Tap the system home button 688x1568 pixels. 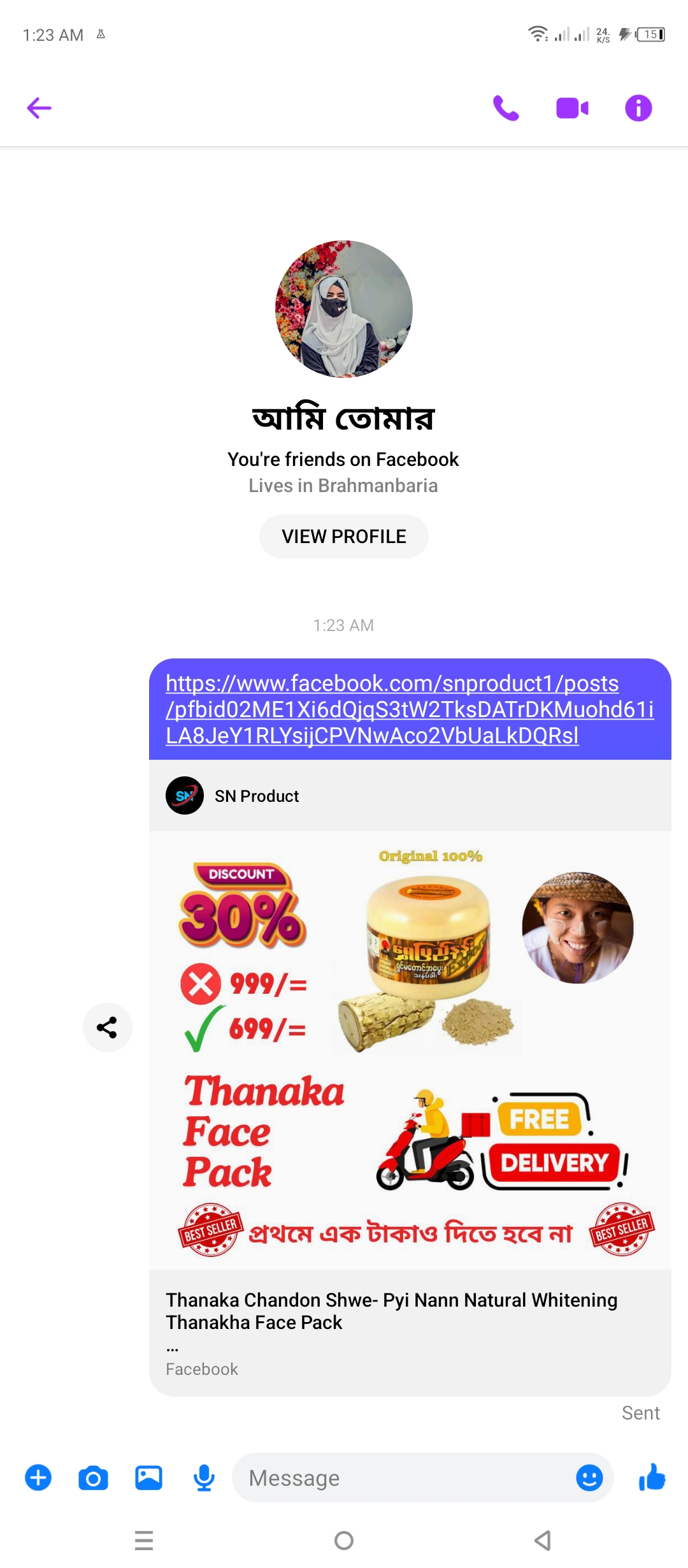[x=344, y=1541]
